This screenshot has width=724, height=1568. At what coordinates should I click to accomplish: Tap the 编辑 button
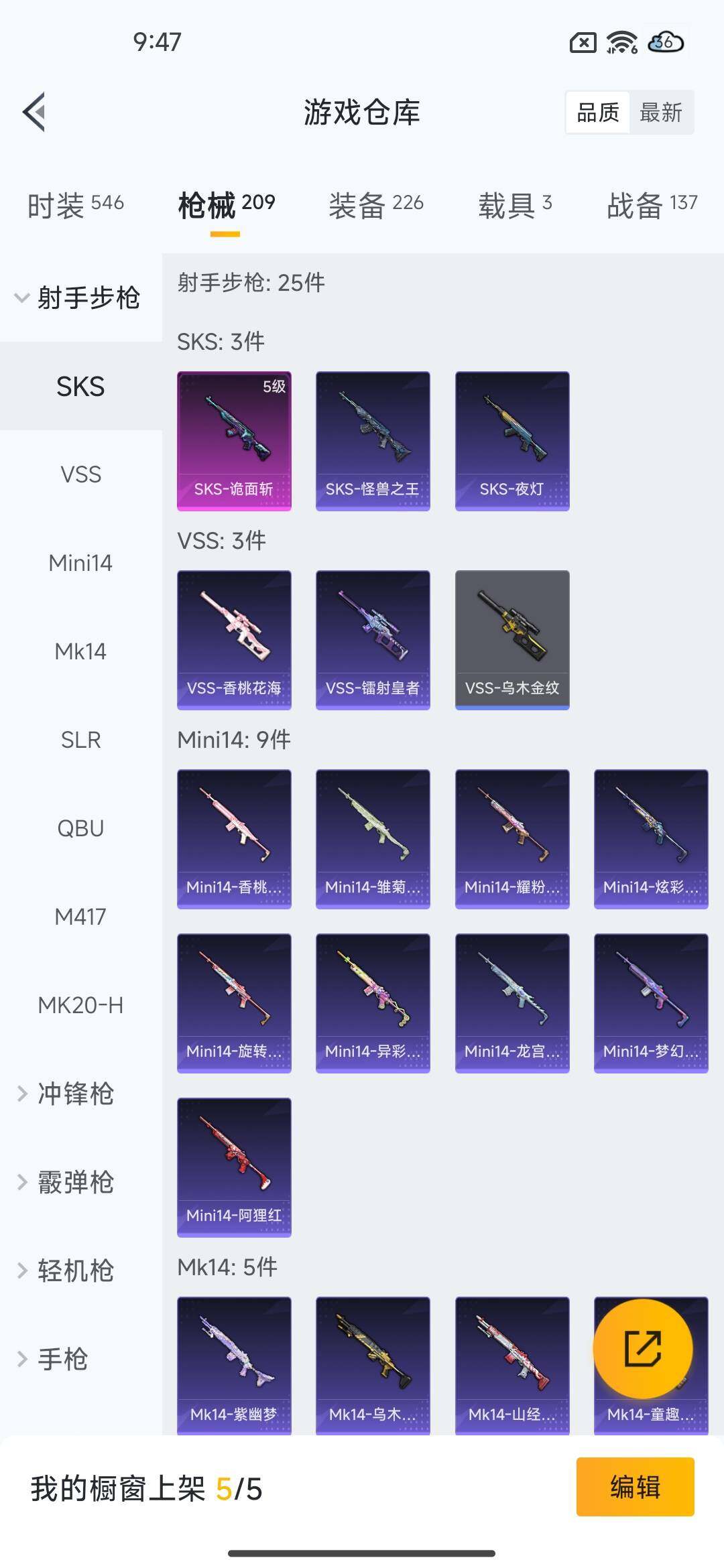635,1487
